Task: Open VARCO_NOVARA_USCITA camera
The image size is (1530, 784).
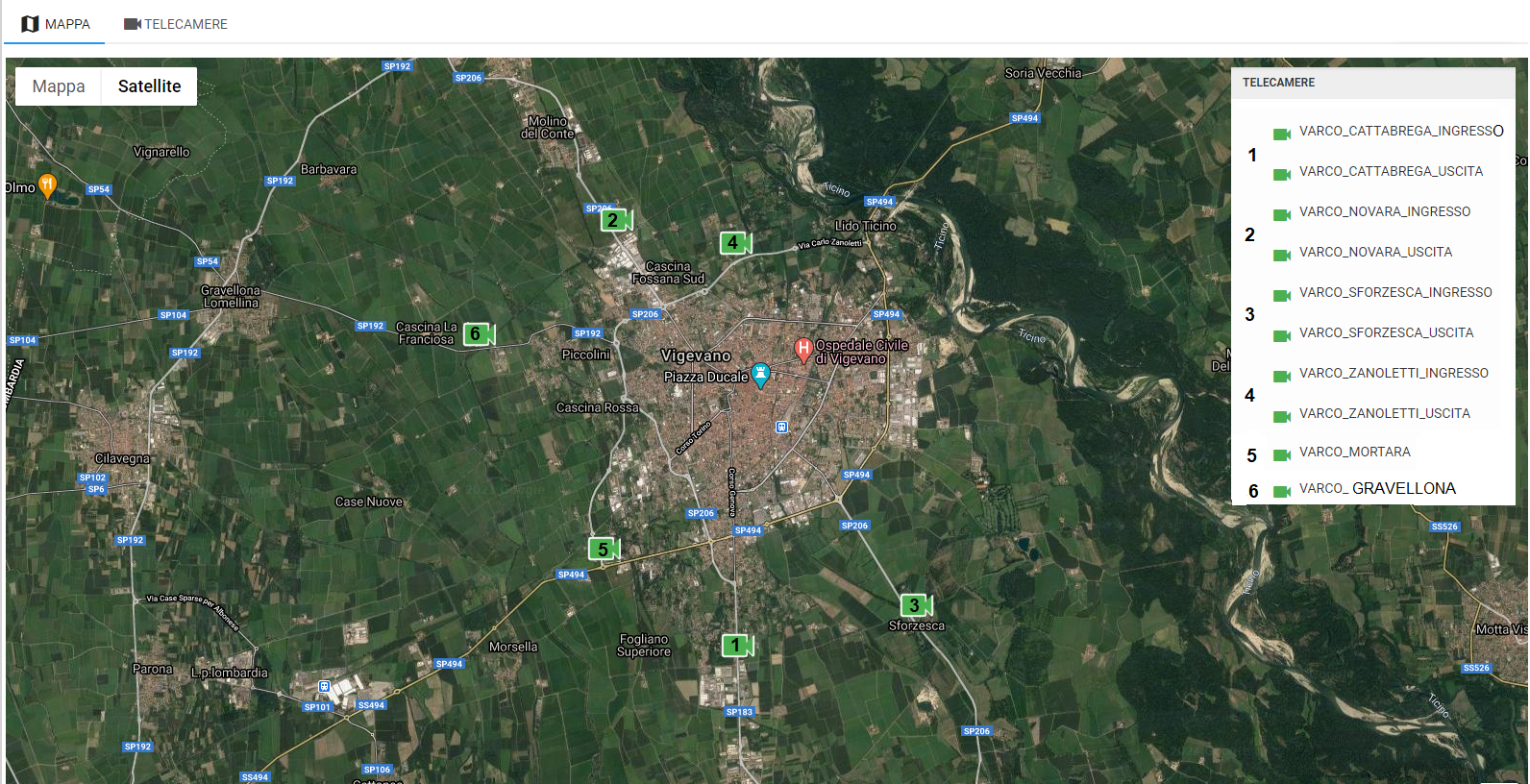Action: 1374,253
